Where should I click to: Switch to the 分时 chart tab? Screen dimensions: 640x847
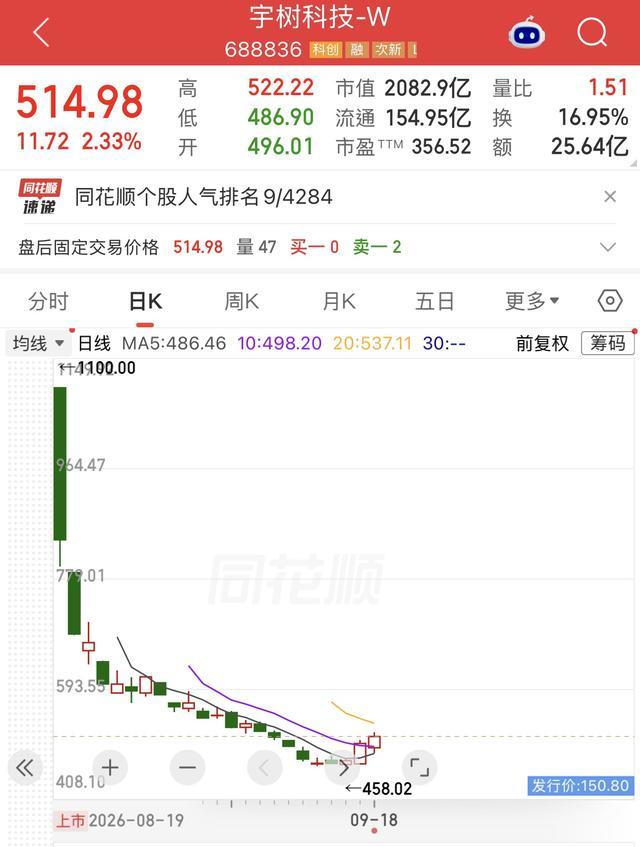(x=49, y=301)
